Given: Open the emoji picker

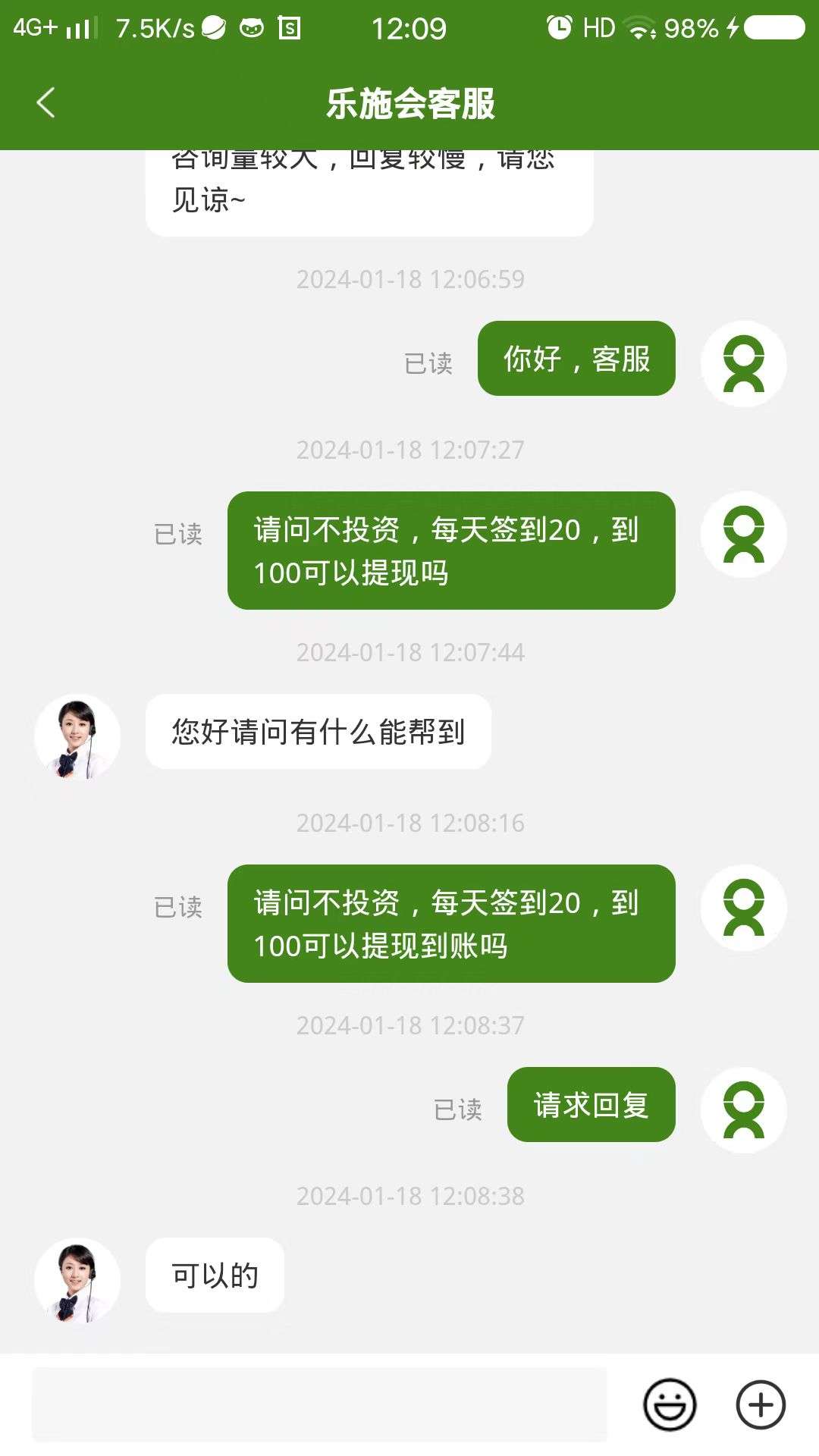Looking at the screenshot, I should pos(670,1404).
